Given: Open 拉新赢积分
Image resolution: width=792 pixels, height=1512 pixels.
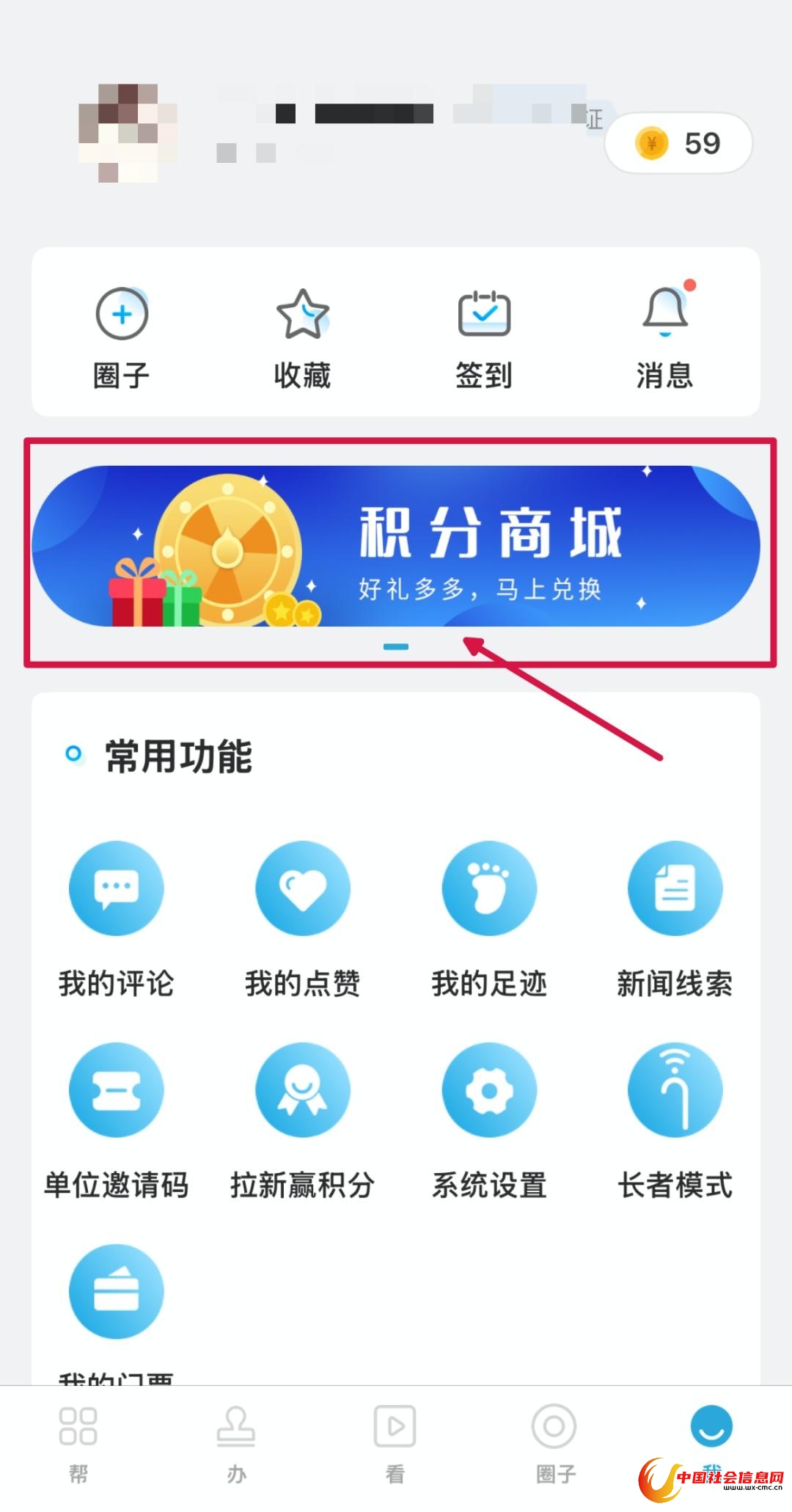Looking at the screenshot, I should (303, 1119).
